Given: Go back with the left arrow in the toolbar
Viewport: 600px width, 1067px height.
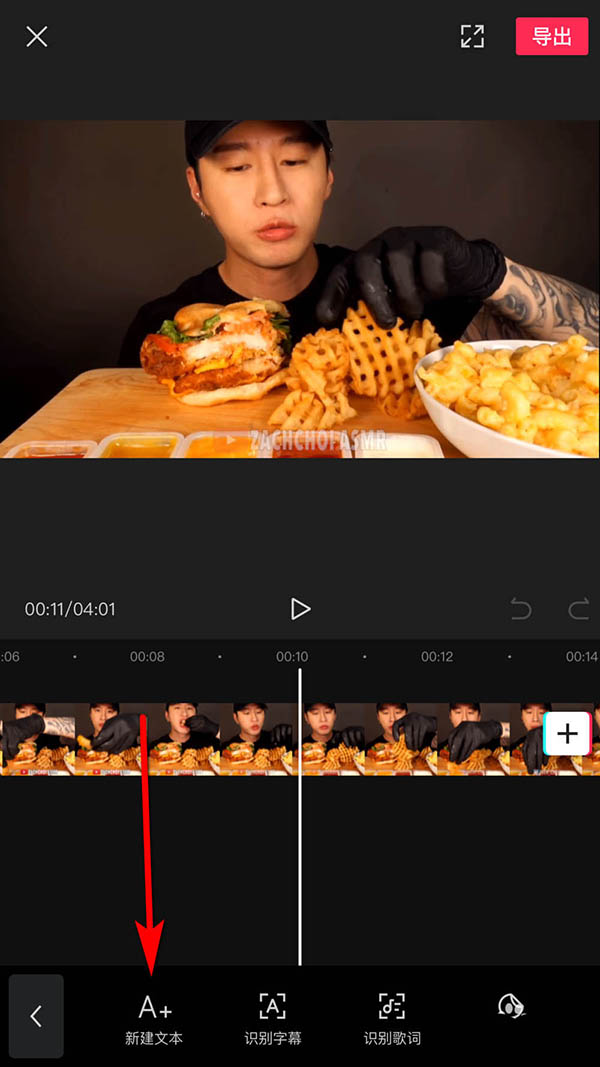Looking at the screenshot, I should 36,1016.
